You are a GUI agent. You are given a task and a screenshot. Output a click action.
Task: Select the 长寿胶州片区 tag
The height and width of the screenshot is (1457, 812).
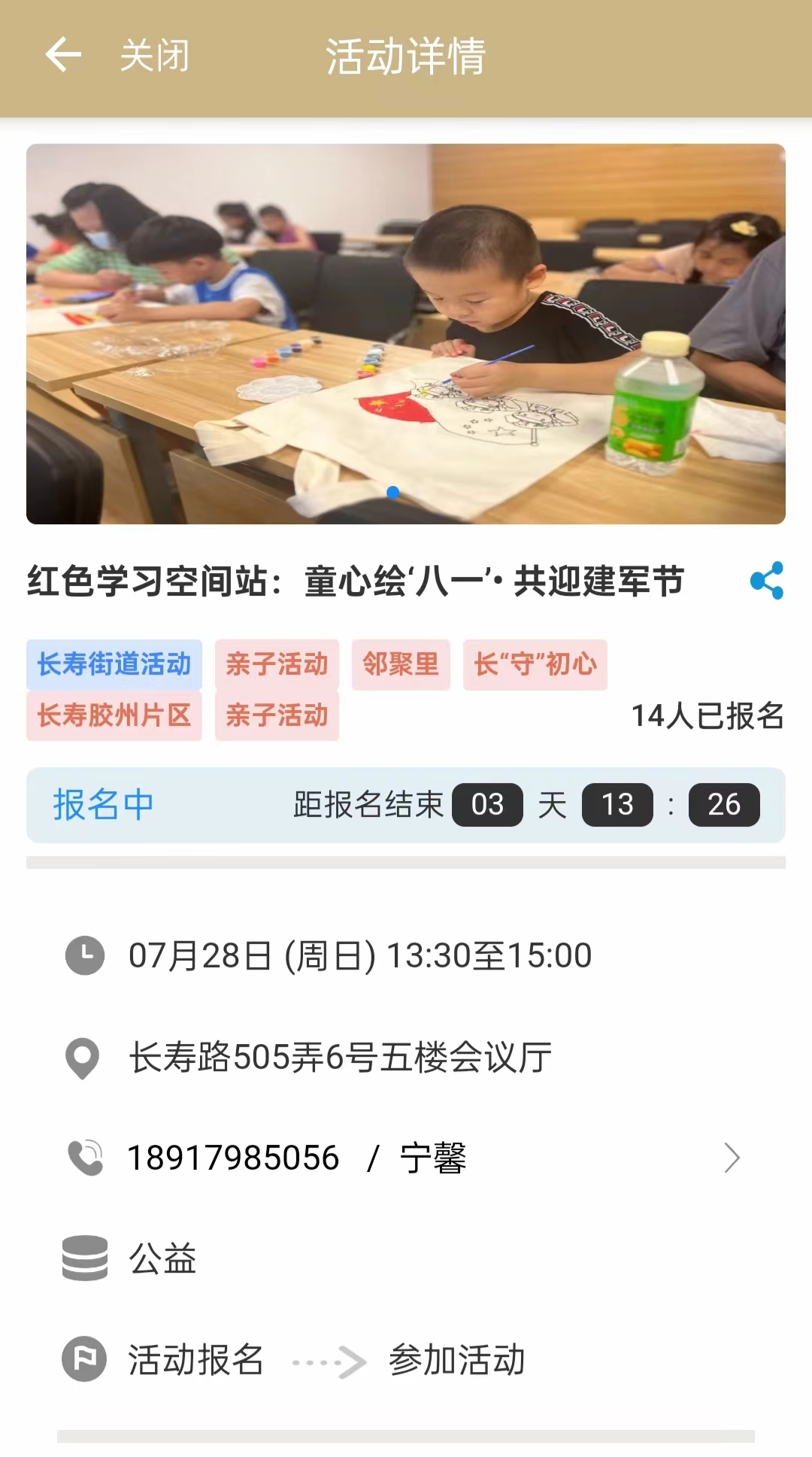pos(114,715)
